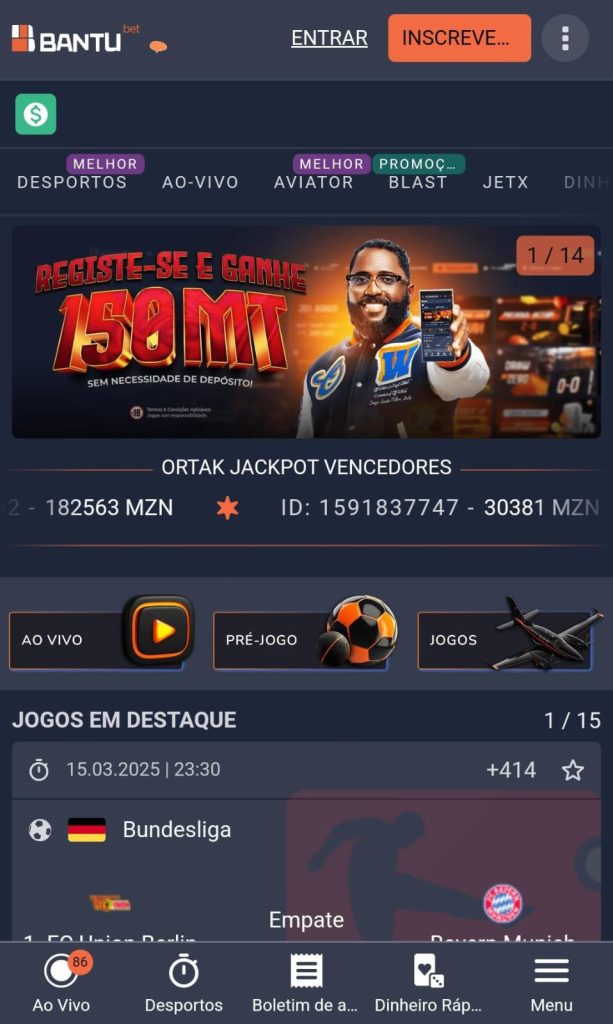Open the green dollar deposit icon
This screenshot has width=613, height=1024.
(36, 114)
